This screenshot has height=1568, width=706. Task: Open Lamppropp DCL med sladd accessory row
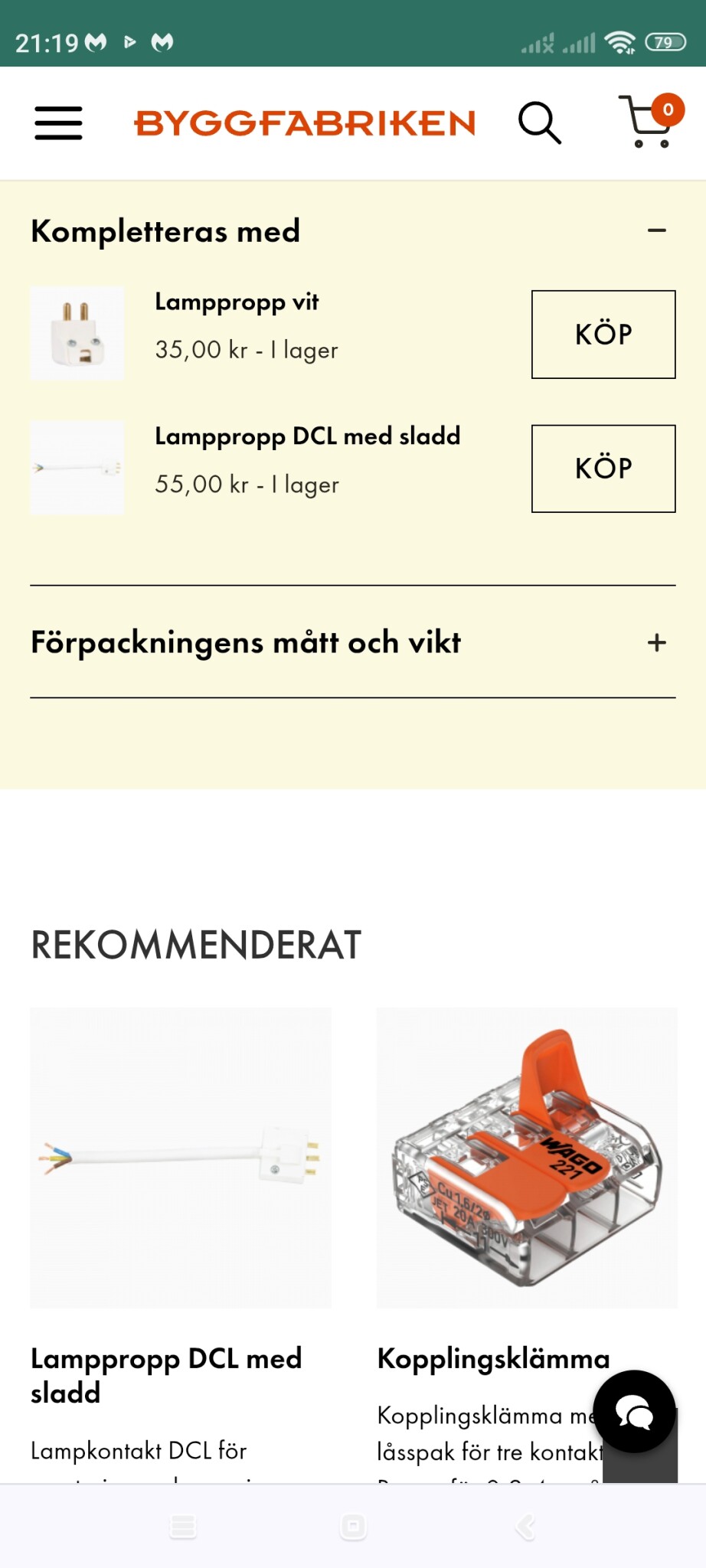pyautogui.click(x=307, y=436)
